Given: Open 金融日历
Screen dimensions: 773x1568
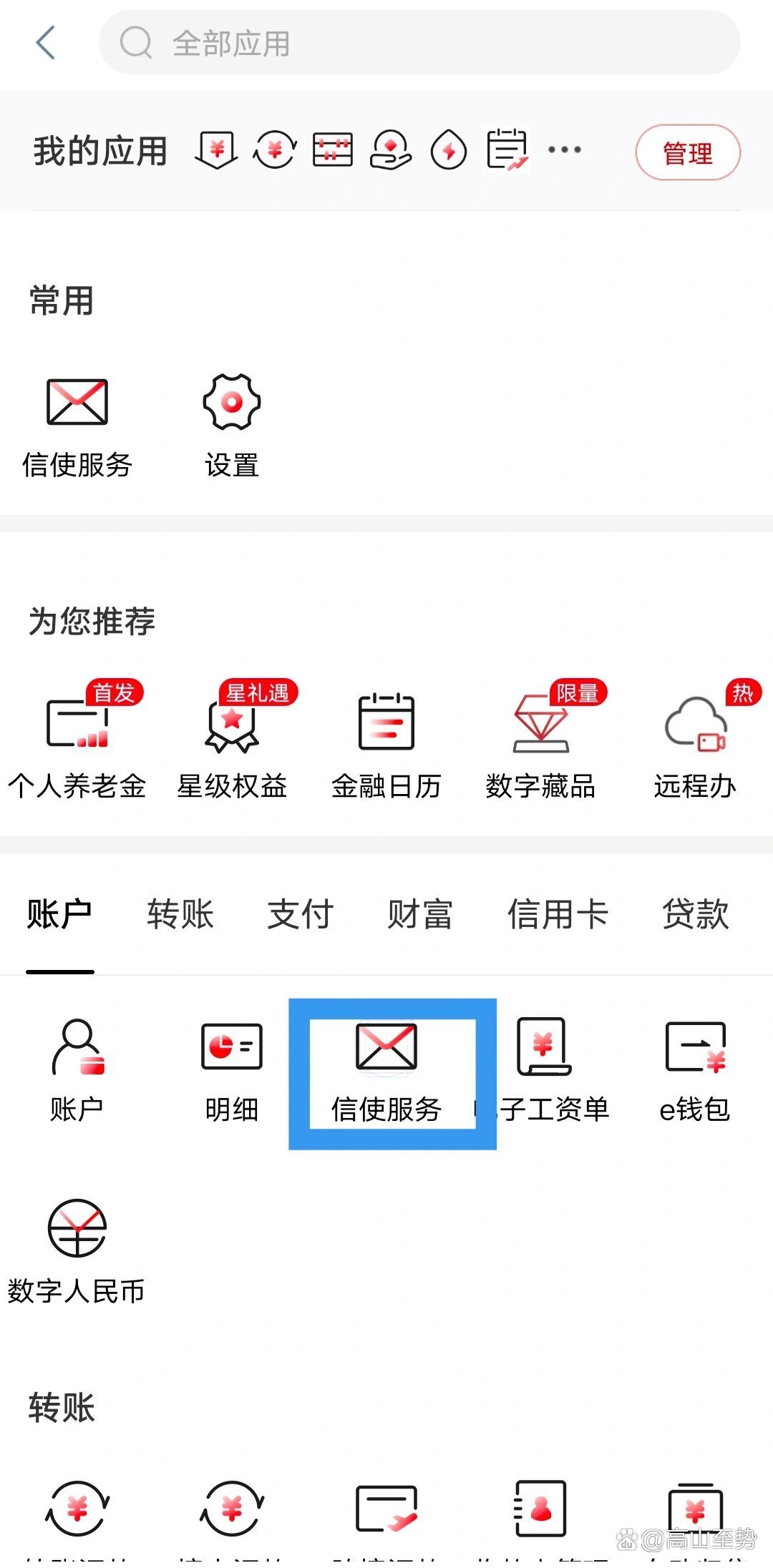Looking at the screenshot, I should click(x=386, y=744).
